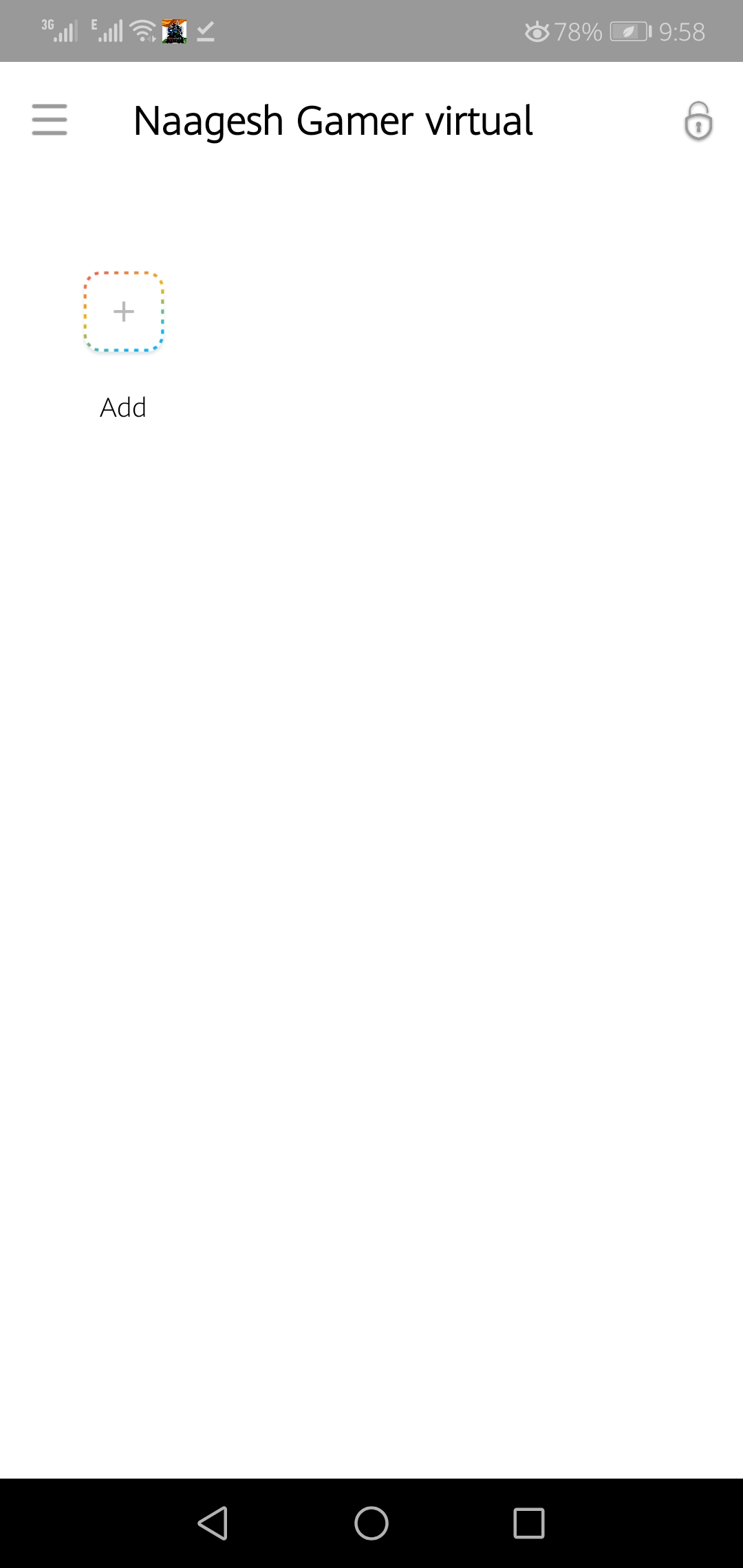
Task: Add a new app with the plus tile
Action: 124,312
